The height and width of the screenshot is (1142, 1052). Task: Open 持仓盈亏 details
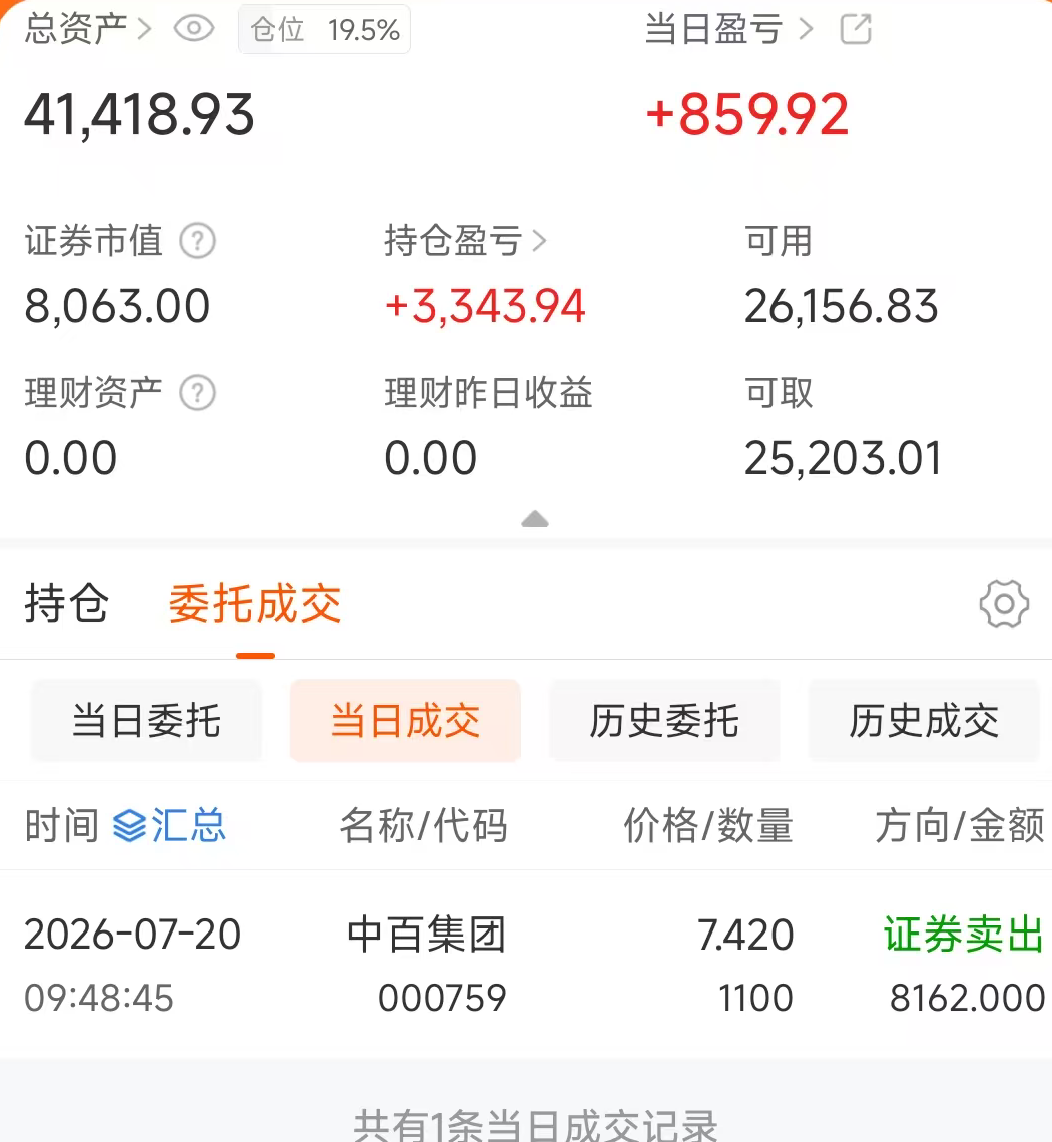click(465, 240)
